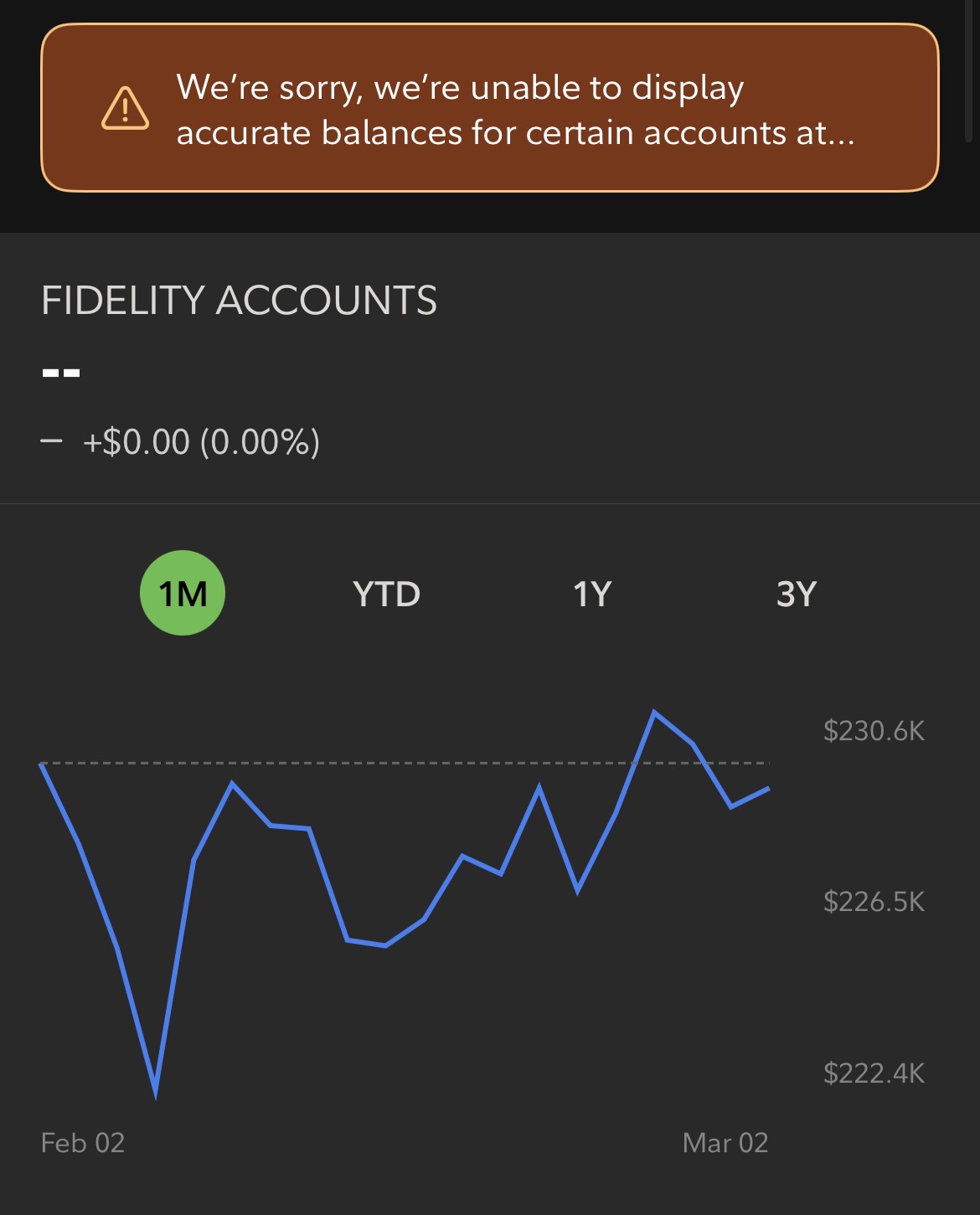This screenshot has width=980, height=1215.
Task: Expand the unable to display balances warning
Action: tap(490, 109)
